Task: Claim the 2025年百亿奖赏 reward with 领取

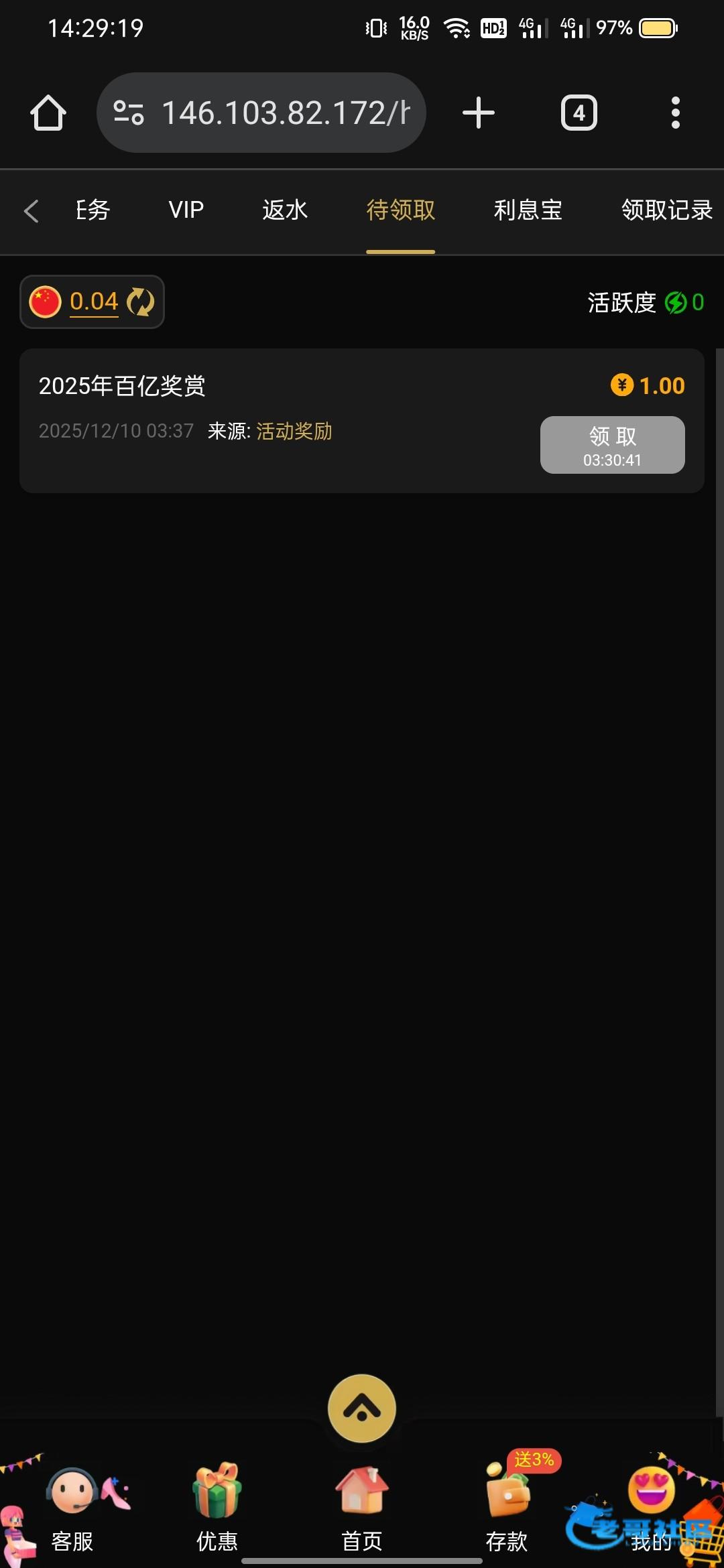Action: tap(612, 445)
